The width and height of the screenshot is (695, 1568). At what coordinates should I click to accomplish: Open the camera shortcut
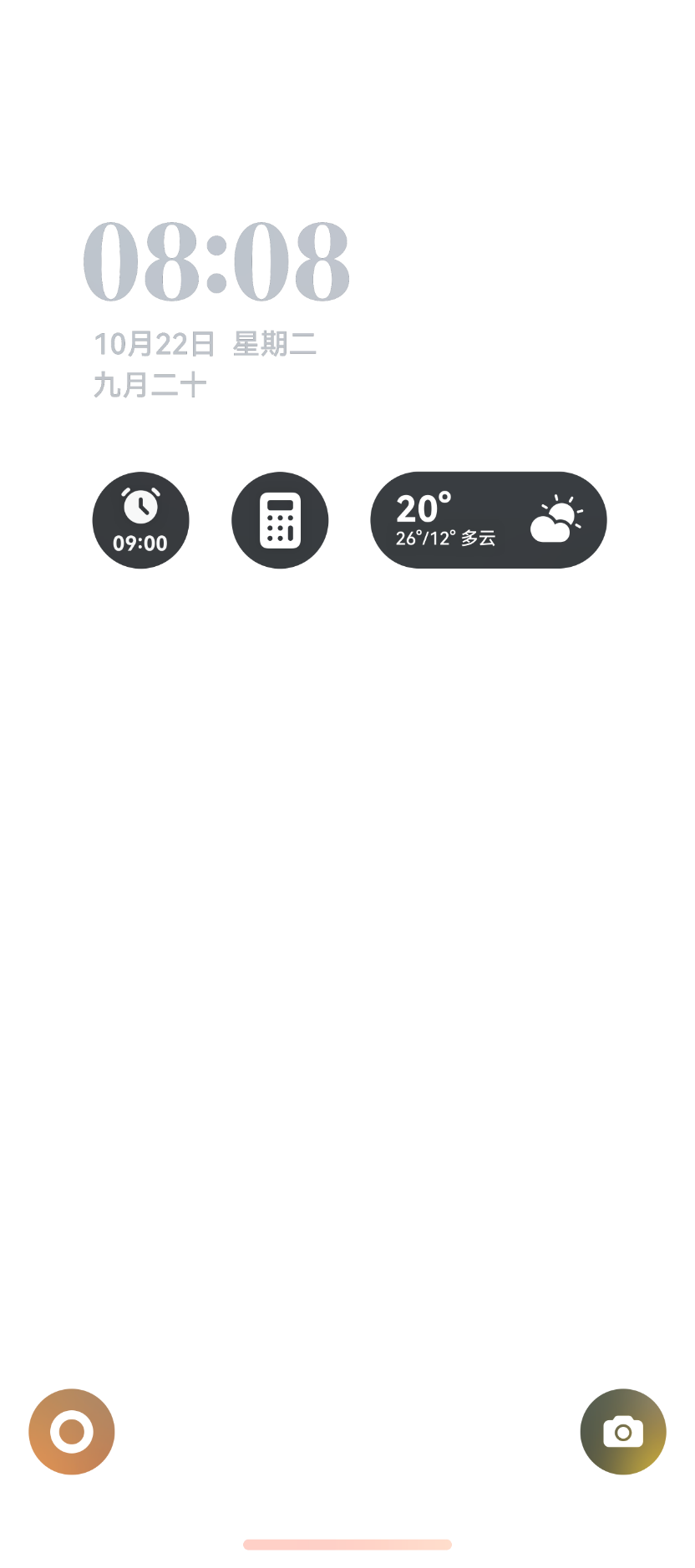[x=623, y=1432]
